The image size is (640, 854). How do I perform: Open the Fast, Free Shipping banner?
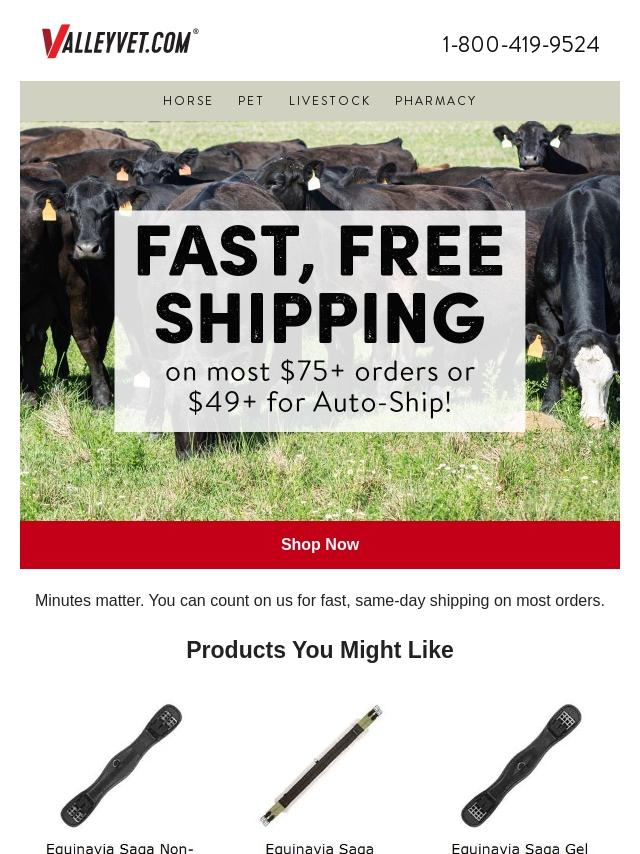click(x=320, y=320)
